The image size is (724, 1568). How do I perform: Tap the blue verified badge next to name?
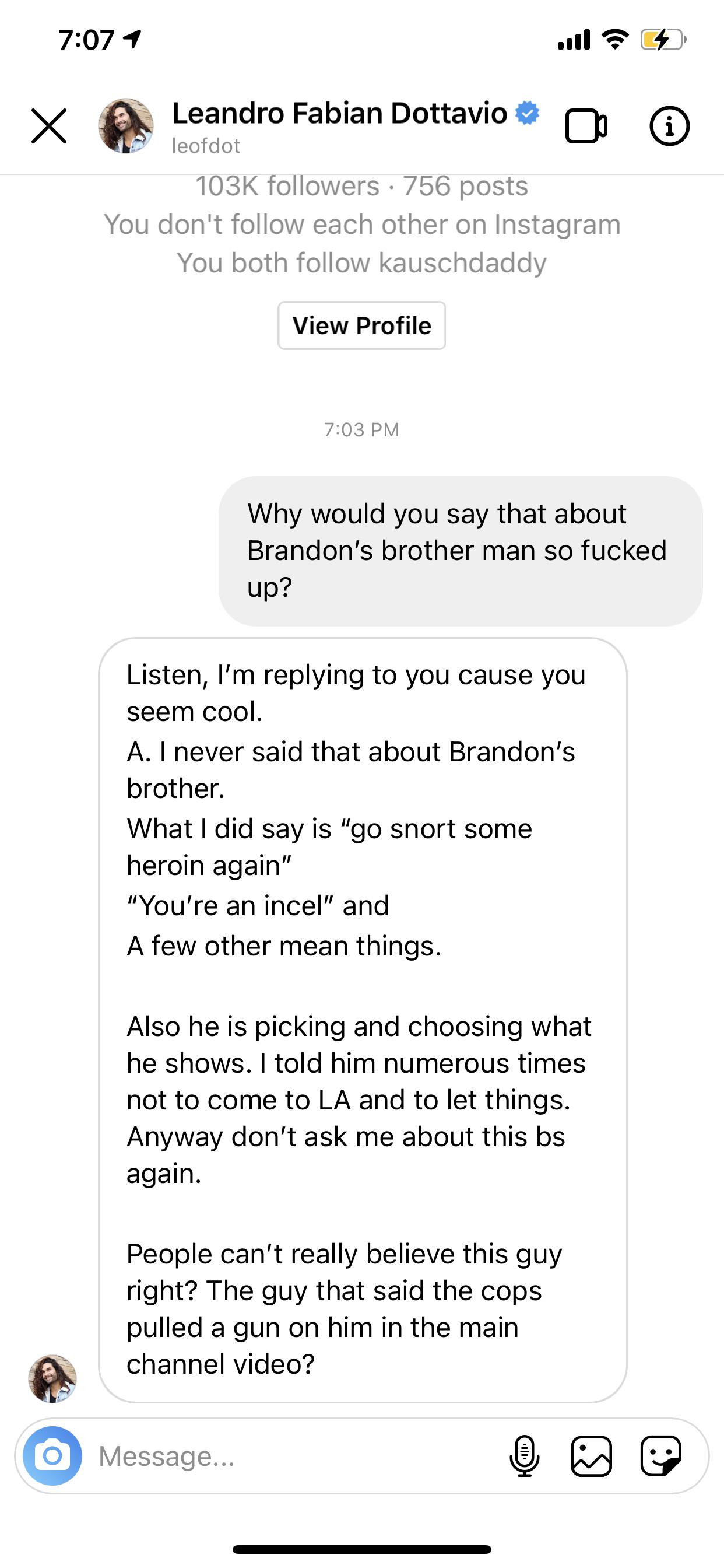point(527,113)
